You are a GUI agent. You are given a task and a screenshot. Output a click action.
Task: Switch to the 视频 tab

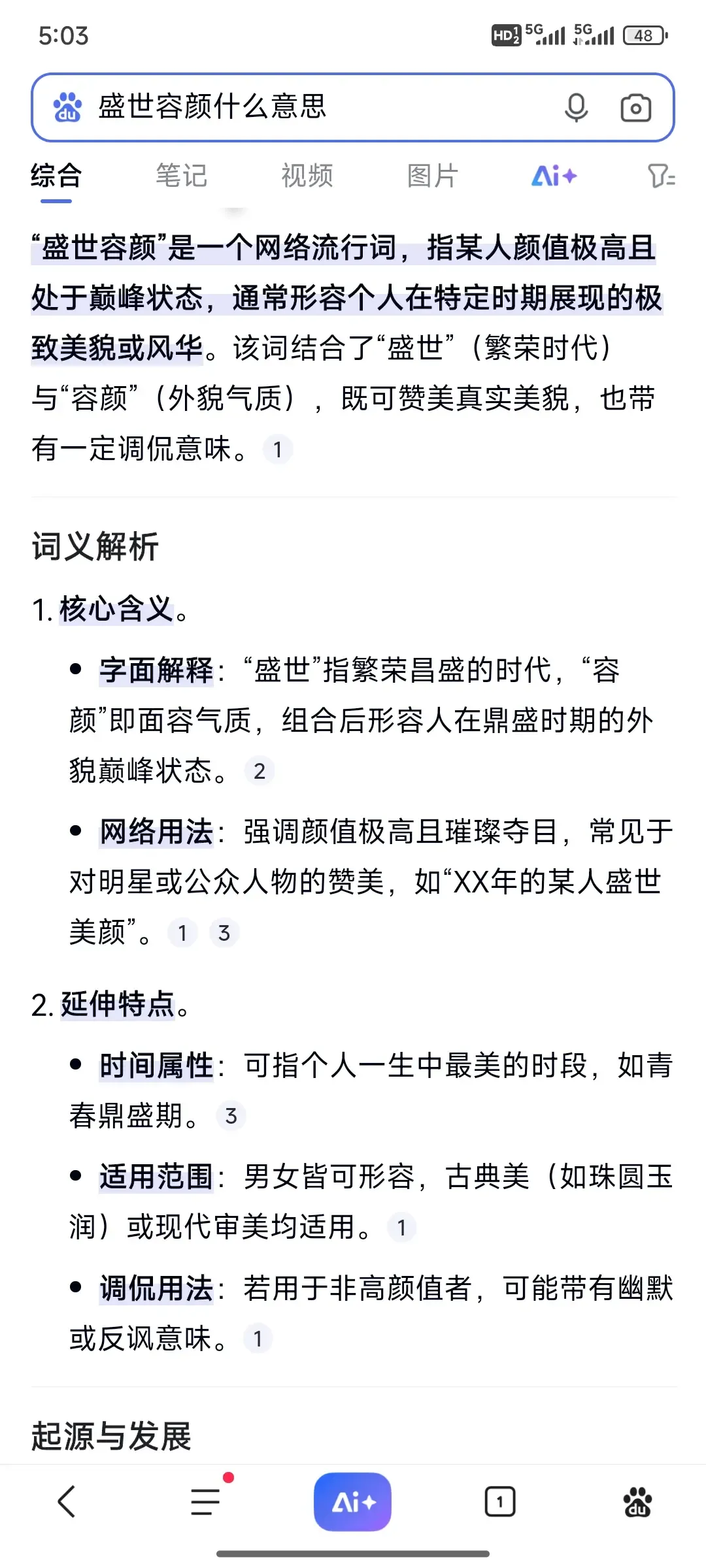tap(307, 175)
